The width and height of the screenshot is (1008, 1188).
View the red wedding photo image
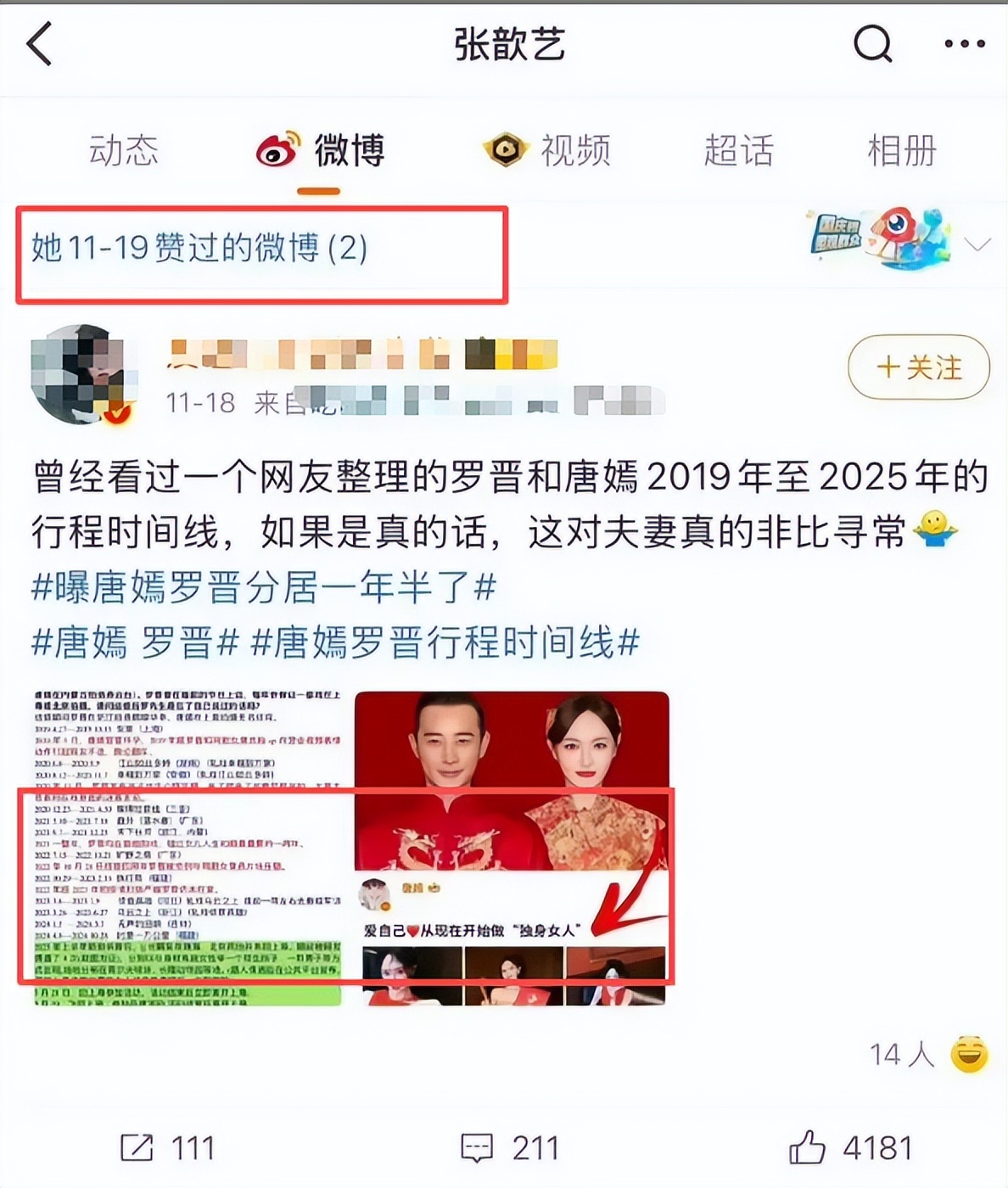point(512,849)
